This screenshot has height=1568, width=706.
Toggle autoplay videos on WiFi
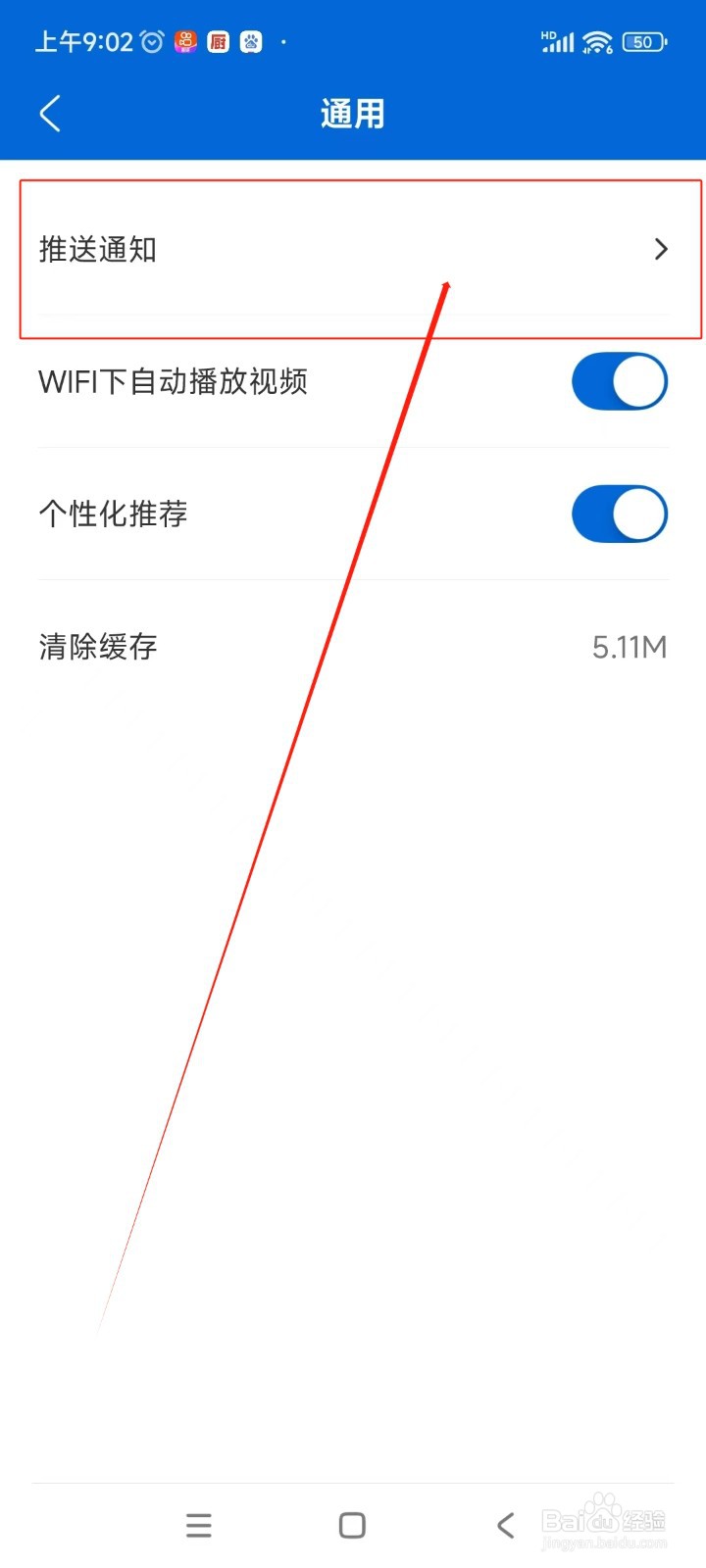pyautogui.click(x=619, y=381)
